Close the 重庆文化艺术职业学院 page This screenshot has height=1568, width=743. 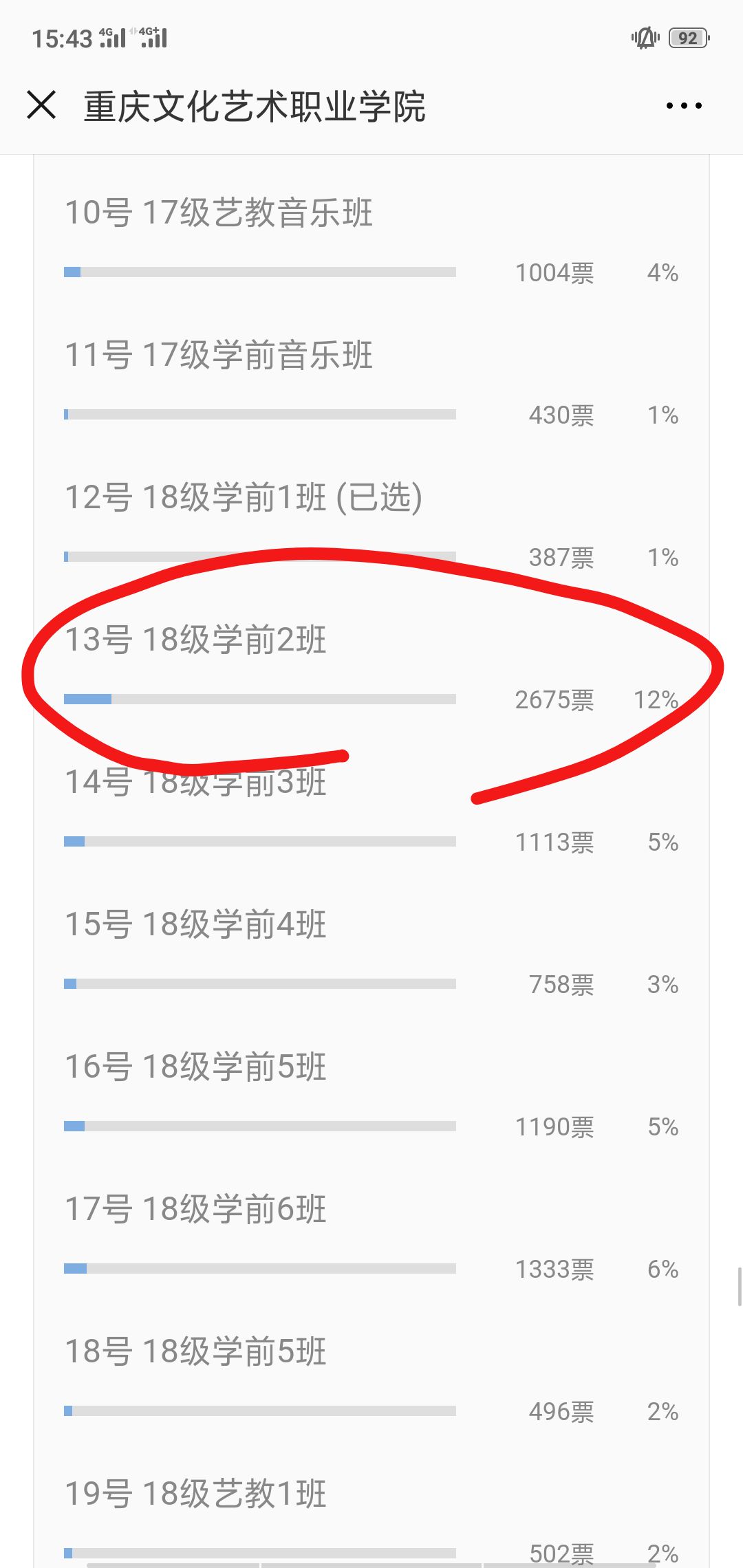pyautogui.click(x=41, y=105)
